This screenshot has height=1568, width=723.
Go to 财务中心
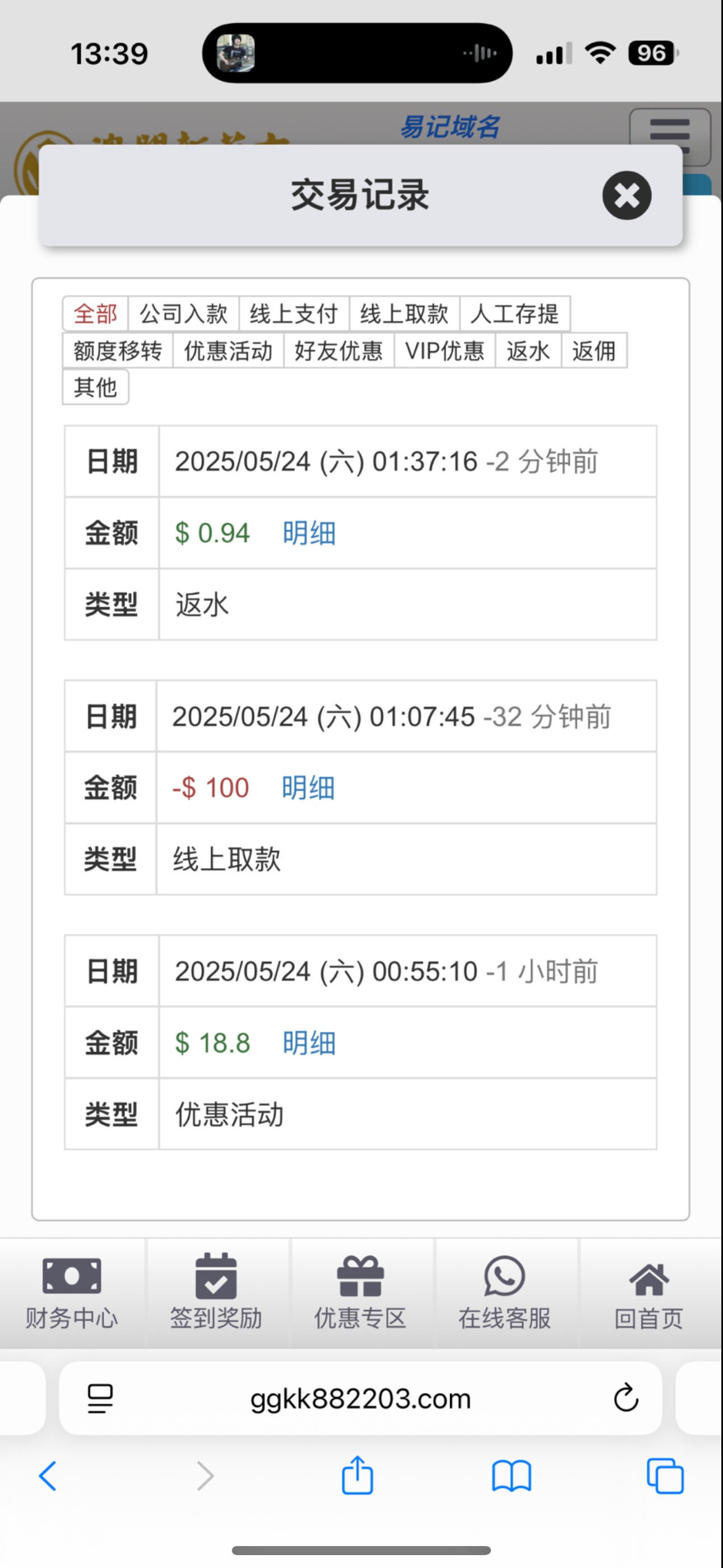(x=72, y=1293)
